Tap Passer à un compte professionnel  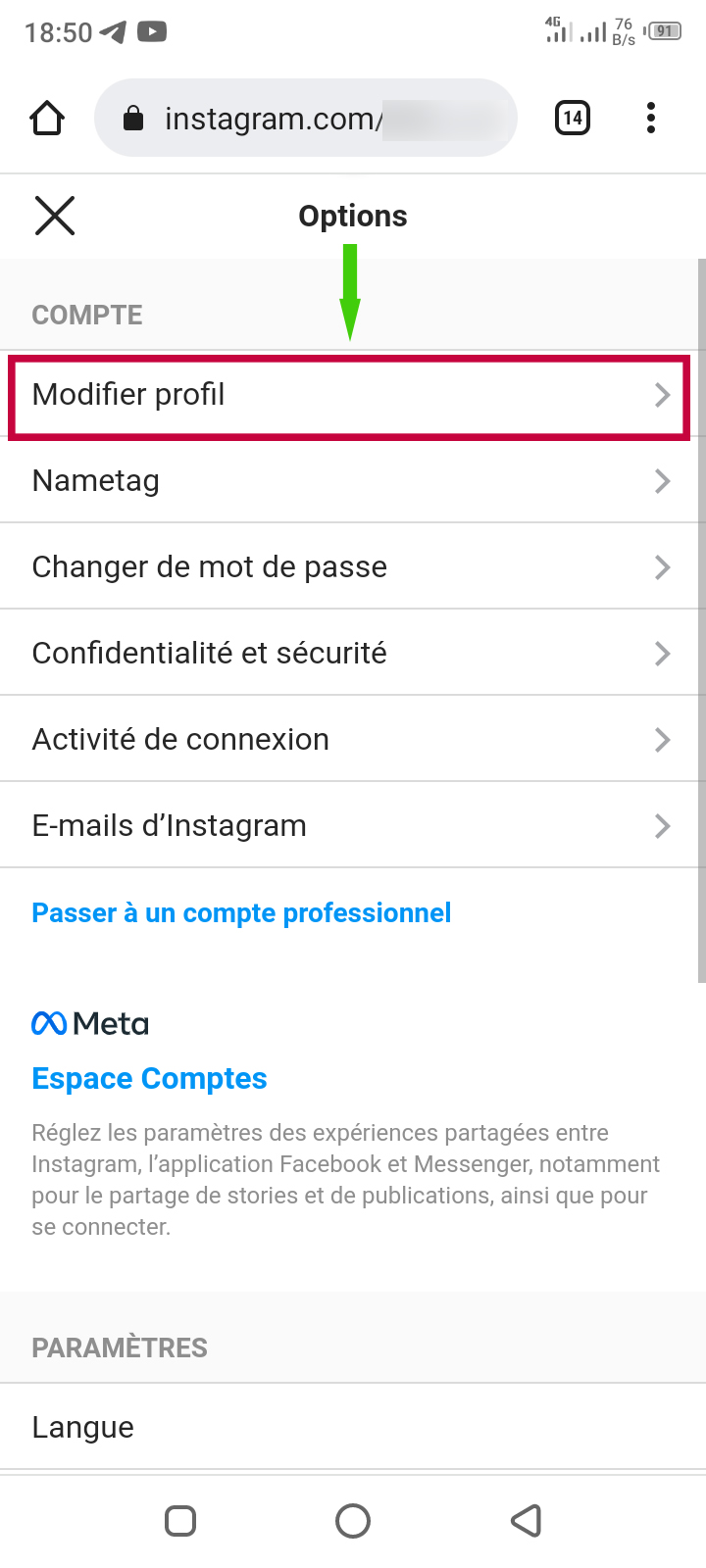[x=241, y=913]
